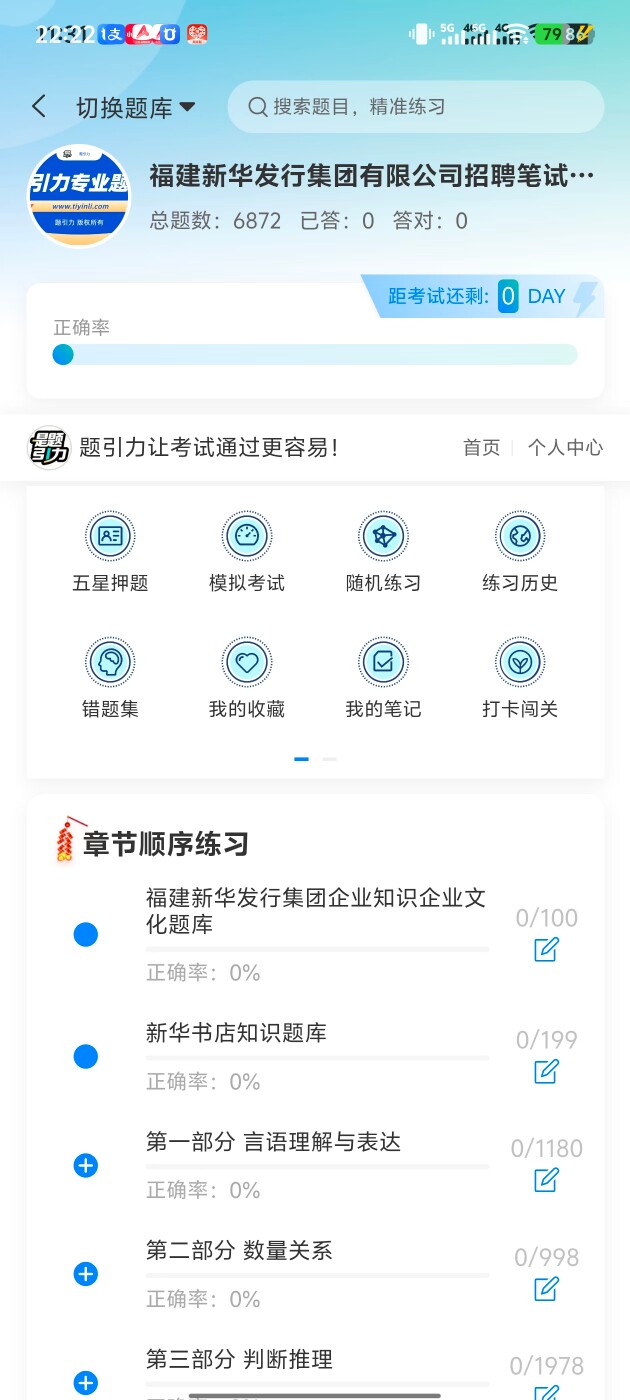Launch 随机练习
Image resolution: width=630 pixels, height=1400 pixels.
click(383, 551)
